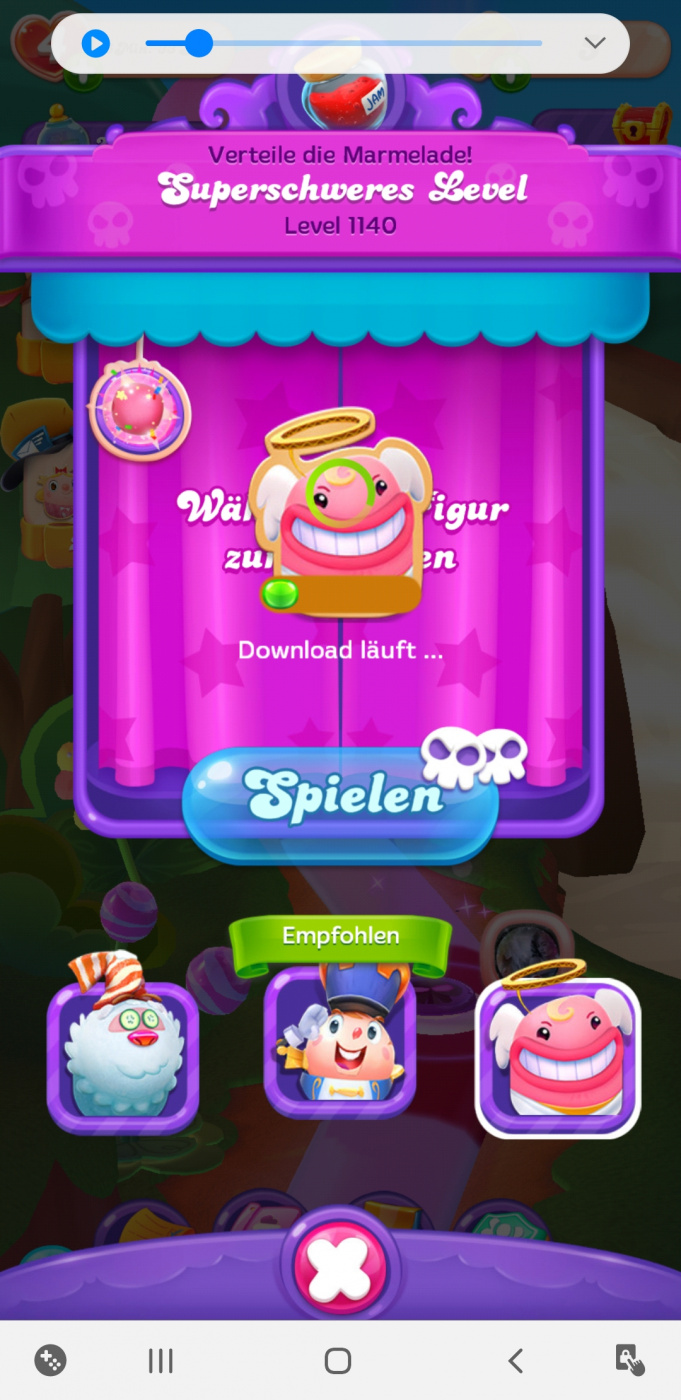This screenshot has width=681, height=1400.
Task: Collapse the overlay with the down chevron
Action: pos(595,43)
